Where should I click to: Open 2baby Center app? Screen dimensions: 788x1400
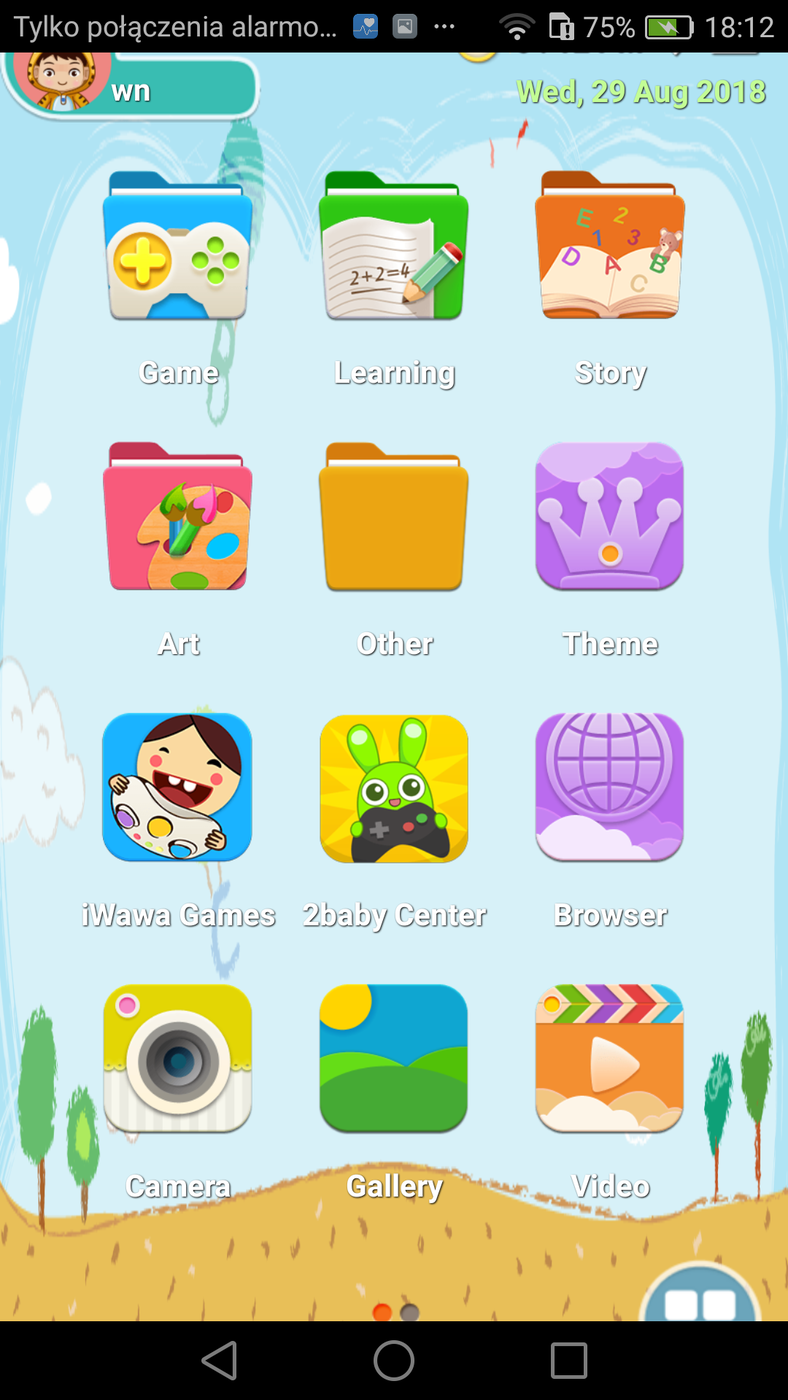click(394, 788)
